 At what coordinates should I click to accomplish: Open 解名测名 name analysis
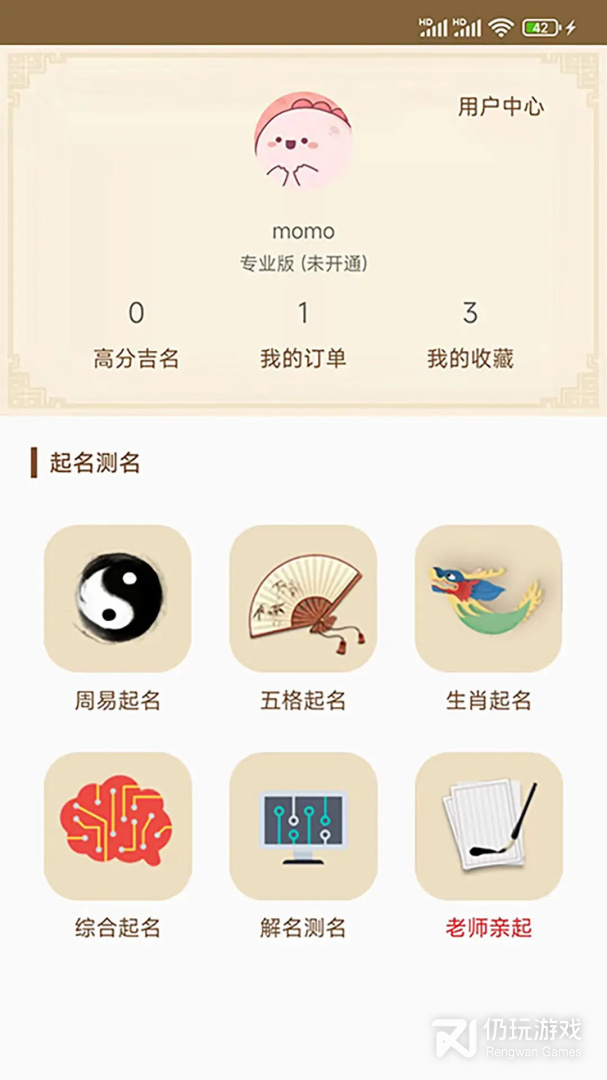tap(303, 826)
